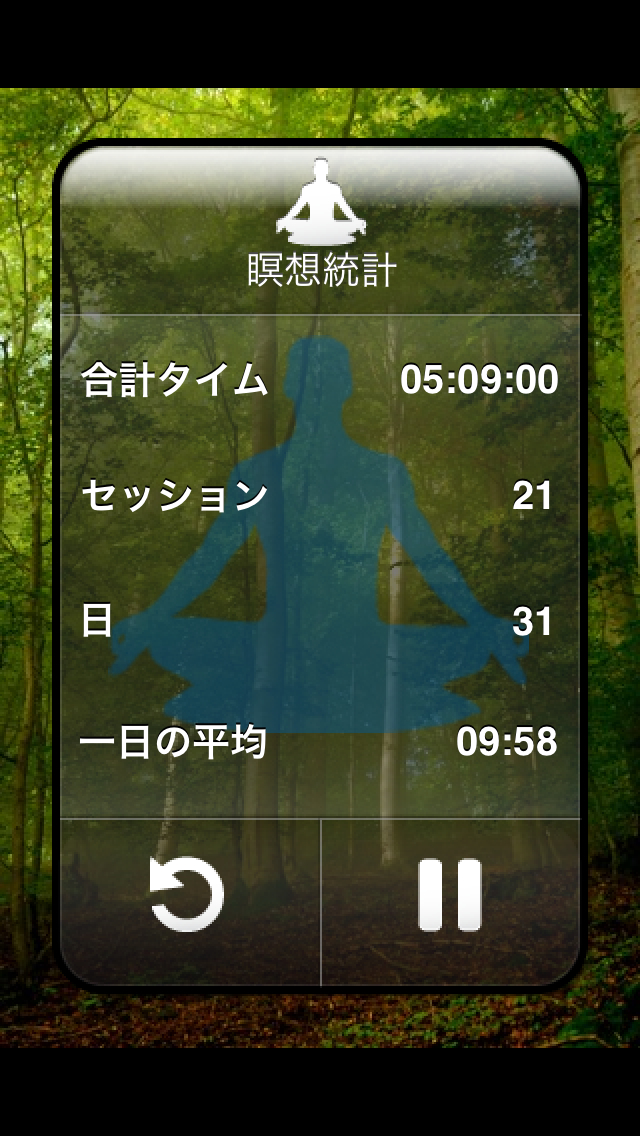Pause the meditation session
Image resolution: width=640 pixels, height=1136 pixels.
click(449, 896)
